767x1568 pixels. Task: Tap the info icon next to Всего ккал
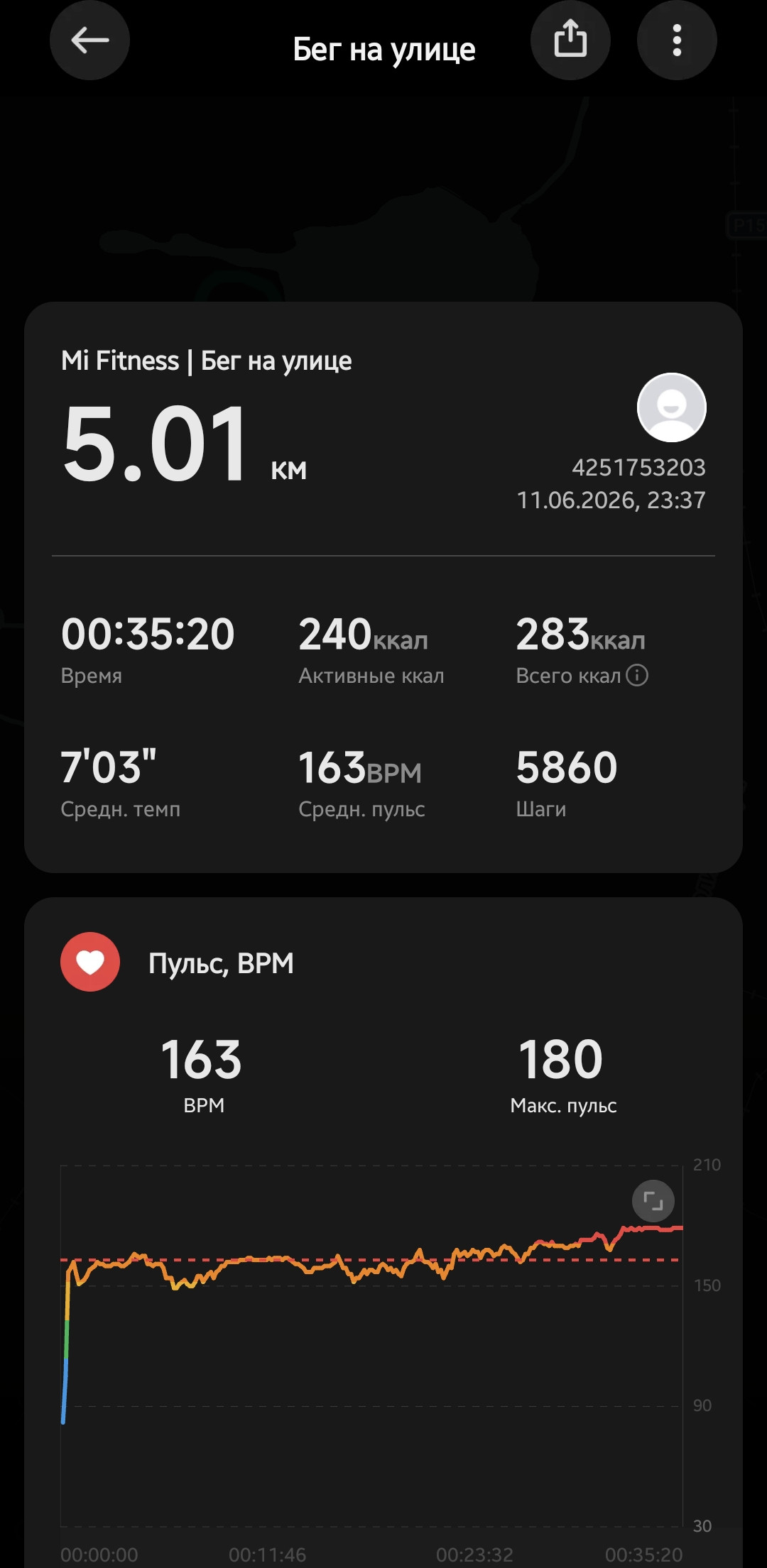coord(637,675)
